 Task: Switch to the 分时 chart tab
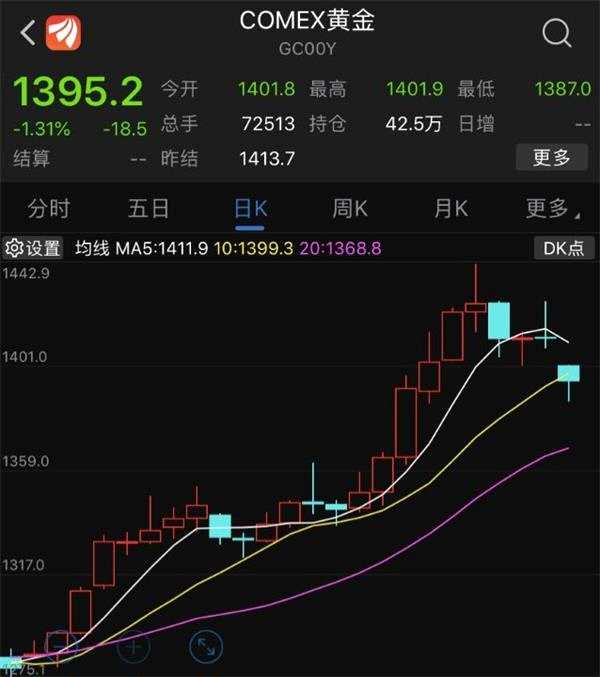(49, 208)
